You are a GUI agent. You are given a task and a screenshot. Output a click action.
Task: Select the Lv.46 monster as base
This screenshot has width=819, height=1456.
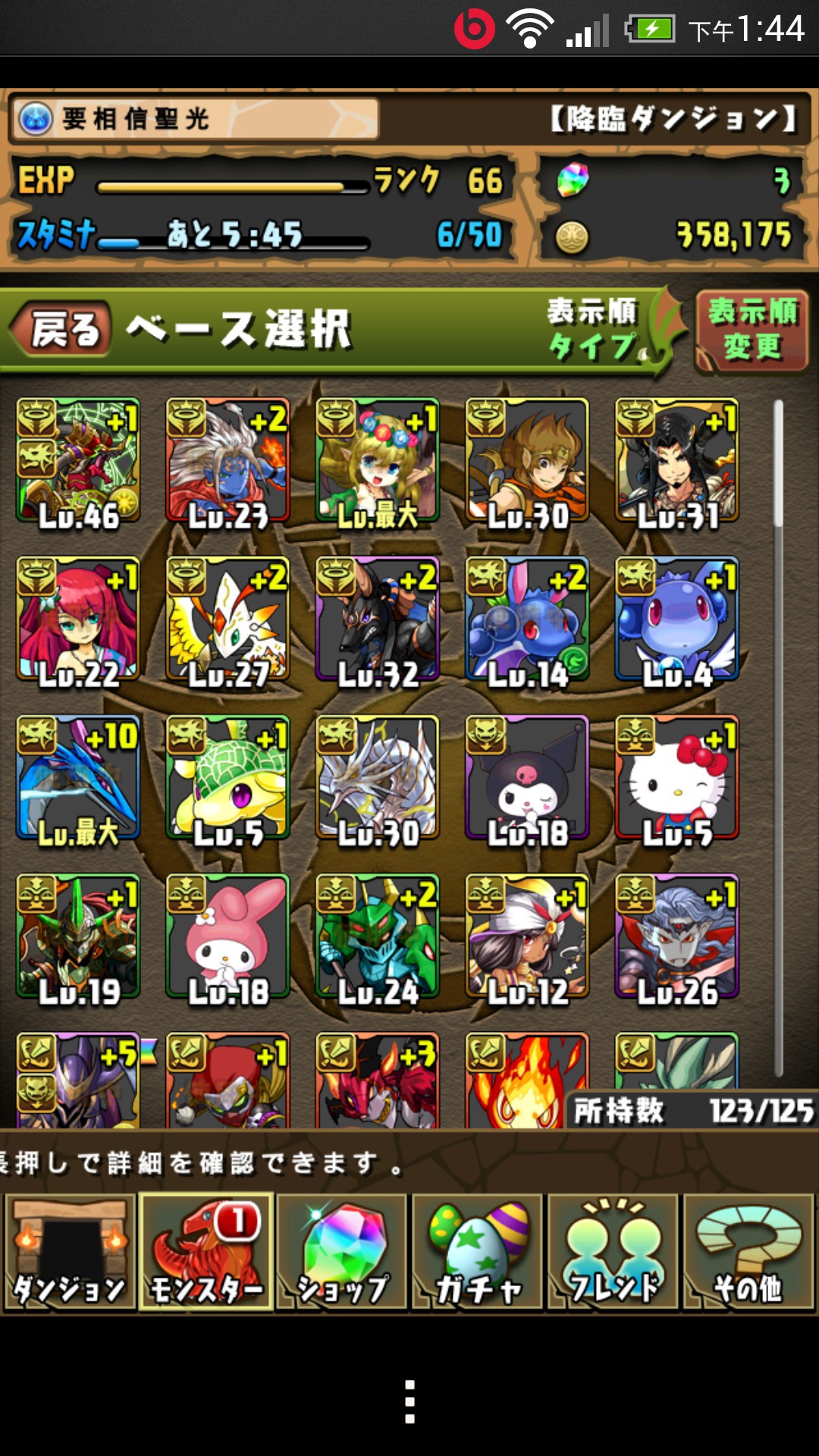pos(78,461)
